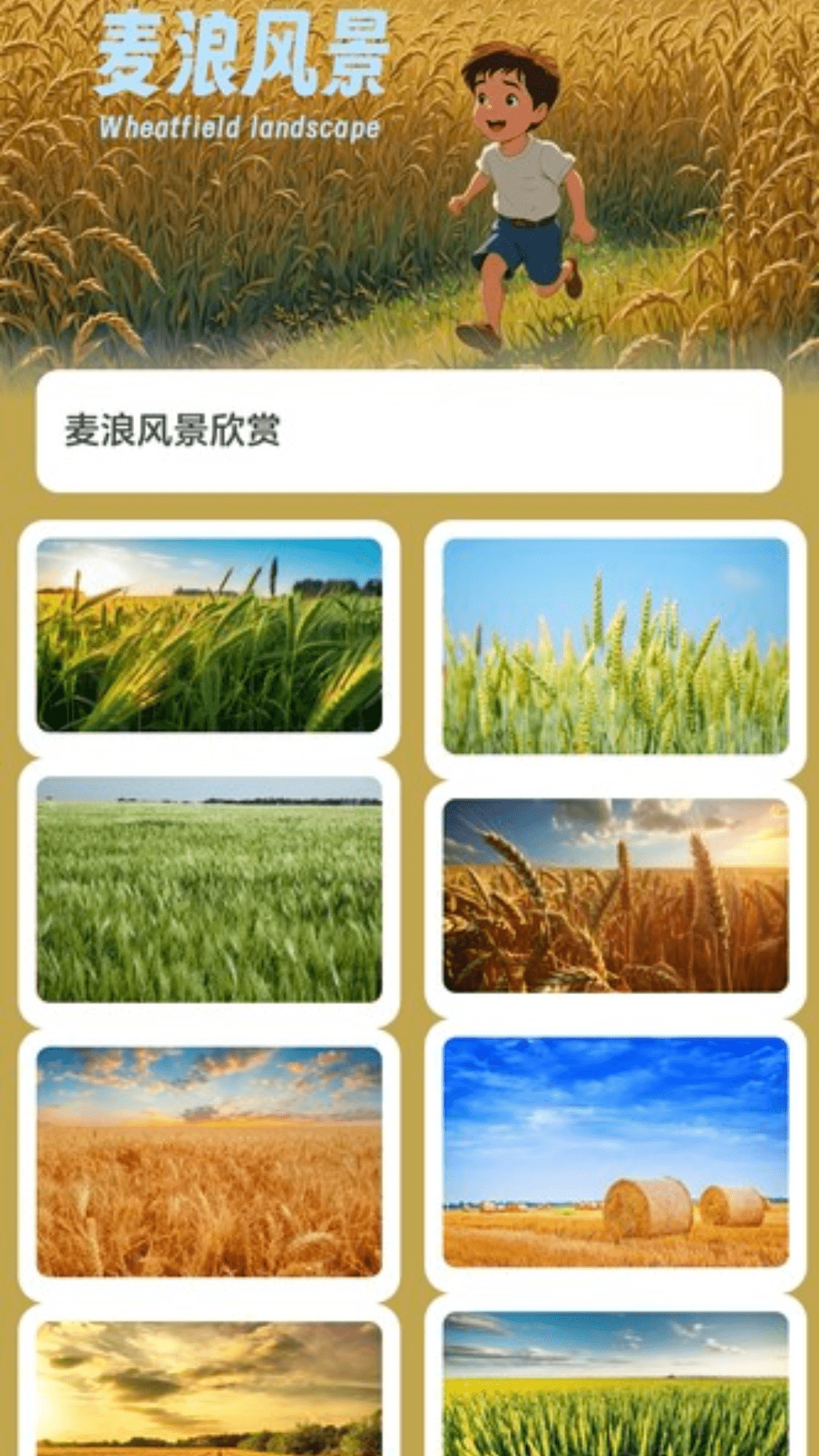Screen dimensions: 819x1456
Task: Select the golden wheat ears at sunset image
Action: click(x=616, y=895)
